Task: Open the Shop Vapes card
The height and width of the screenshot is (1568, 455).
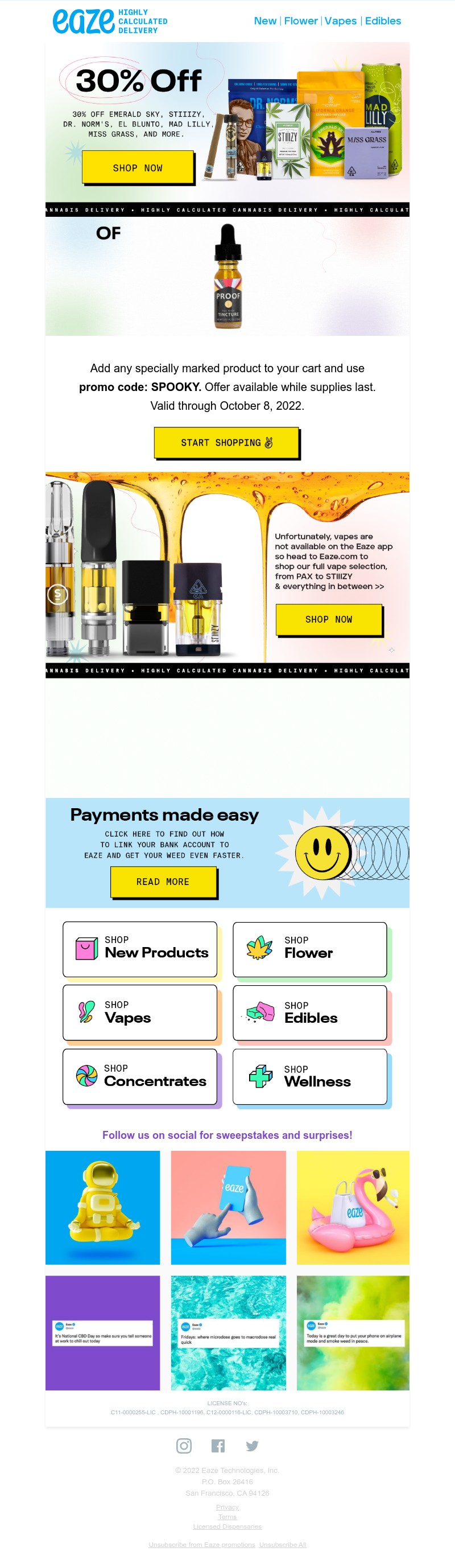Action: pyautogui.click(x=140, y=1013)
